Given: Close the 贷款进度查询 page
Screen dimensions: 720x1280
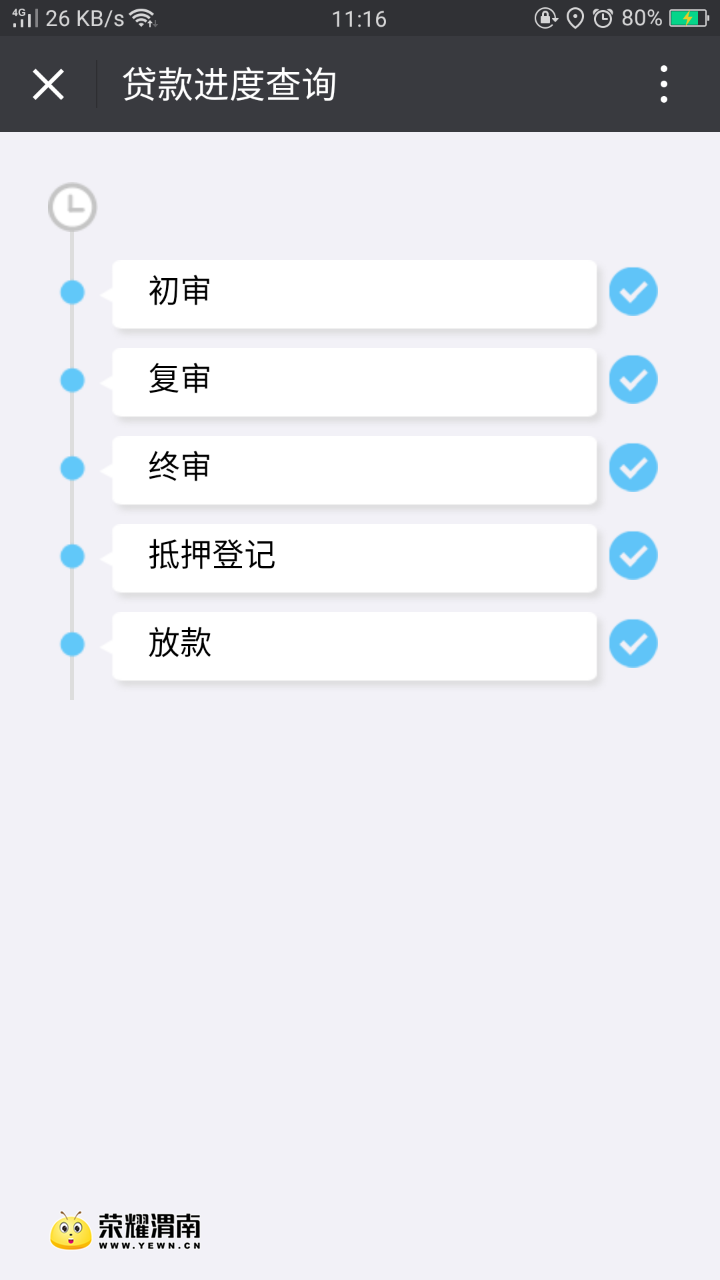Looking at the screenshot, I should (48, 85).
